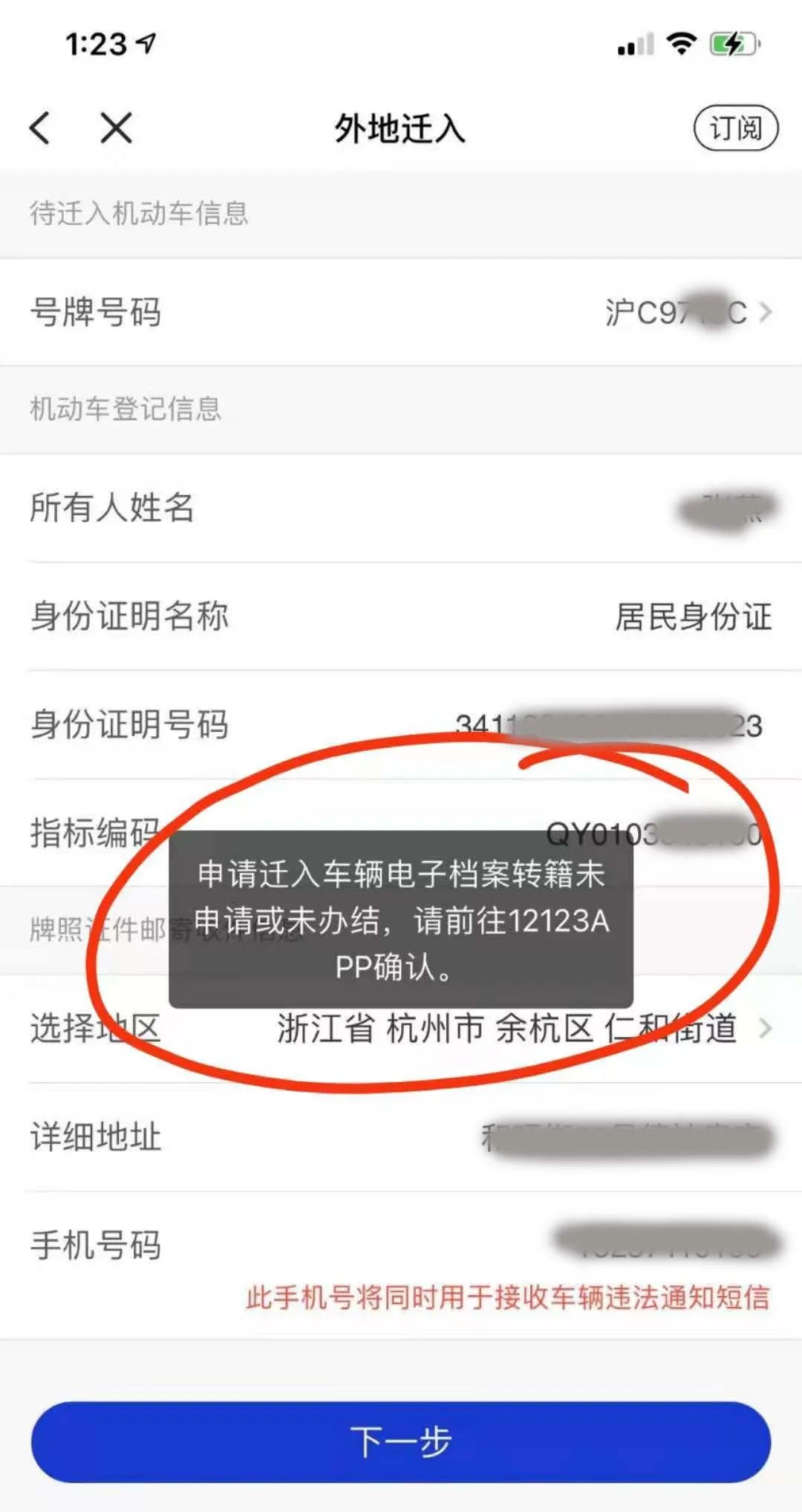Continue with the 下一步 button
The height and width of the screenshot is (1512, 802).
click(x=401, y=1441)
